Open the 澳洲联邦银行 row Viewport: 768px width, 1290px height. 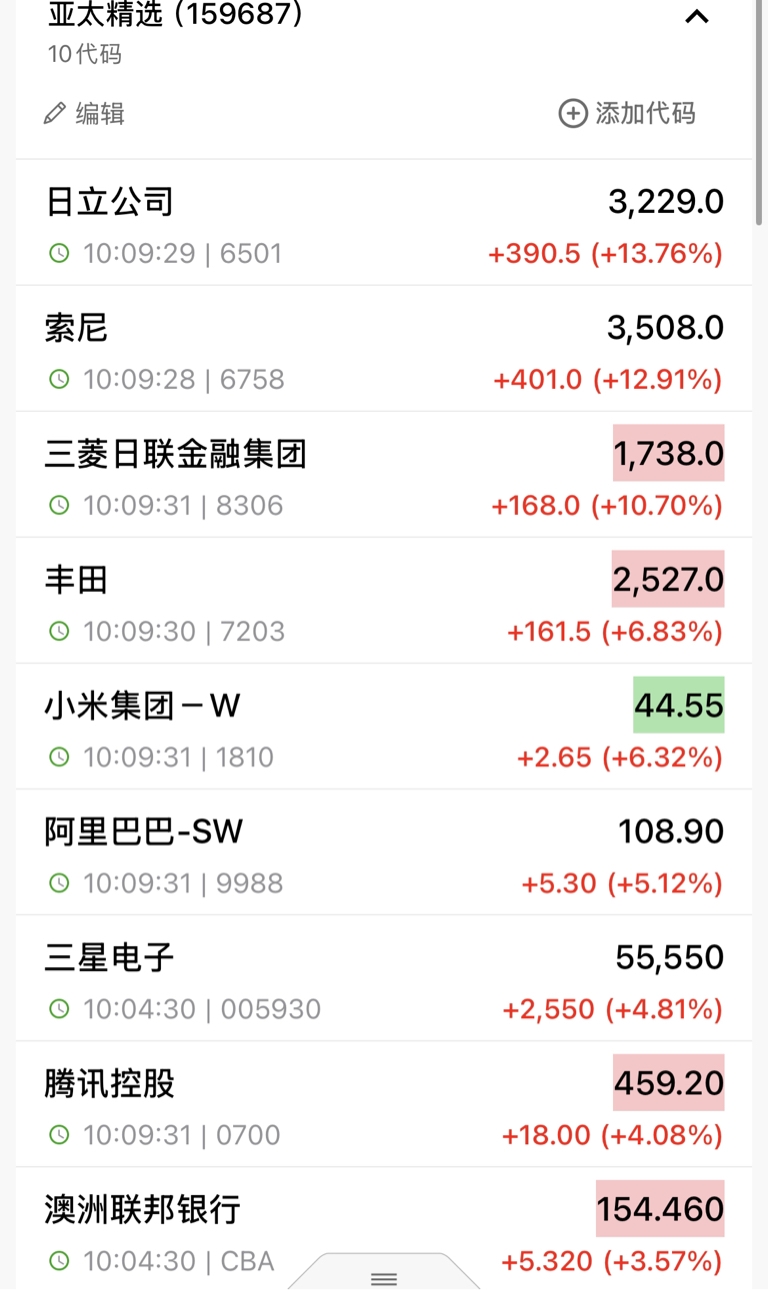pos(384,1229)
